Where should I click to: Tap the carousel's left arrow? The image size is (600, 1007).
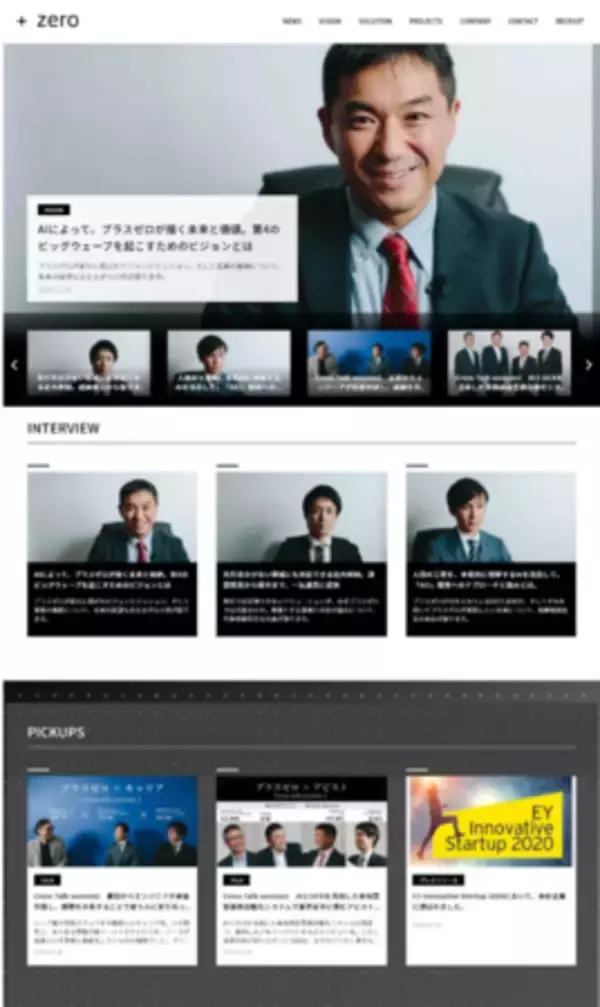[x=14, y=365]
